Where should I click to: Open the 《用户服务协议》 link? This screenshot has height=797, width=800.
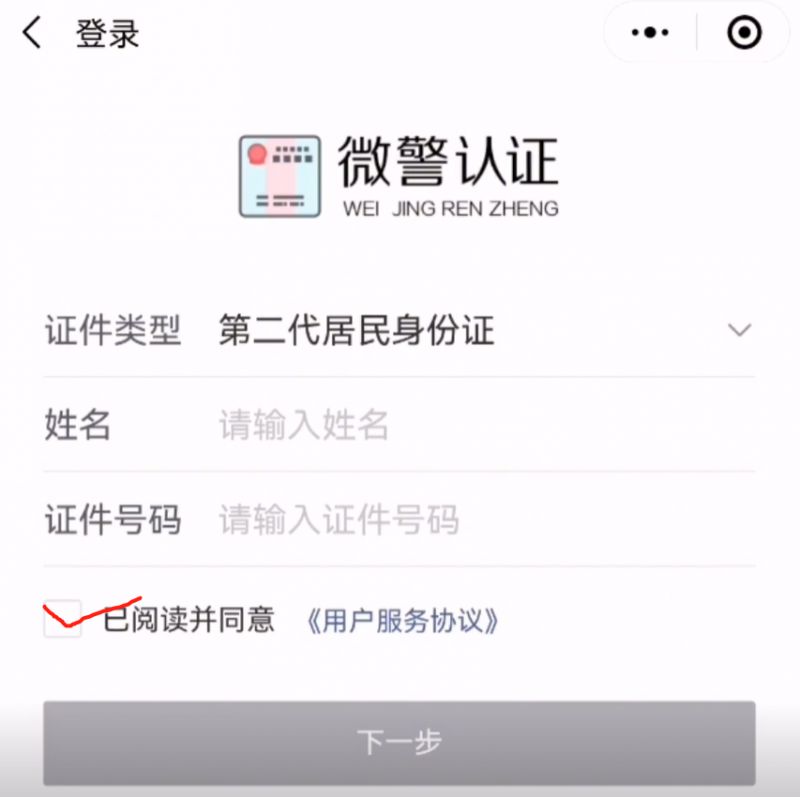402,621
